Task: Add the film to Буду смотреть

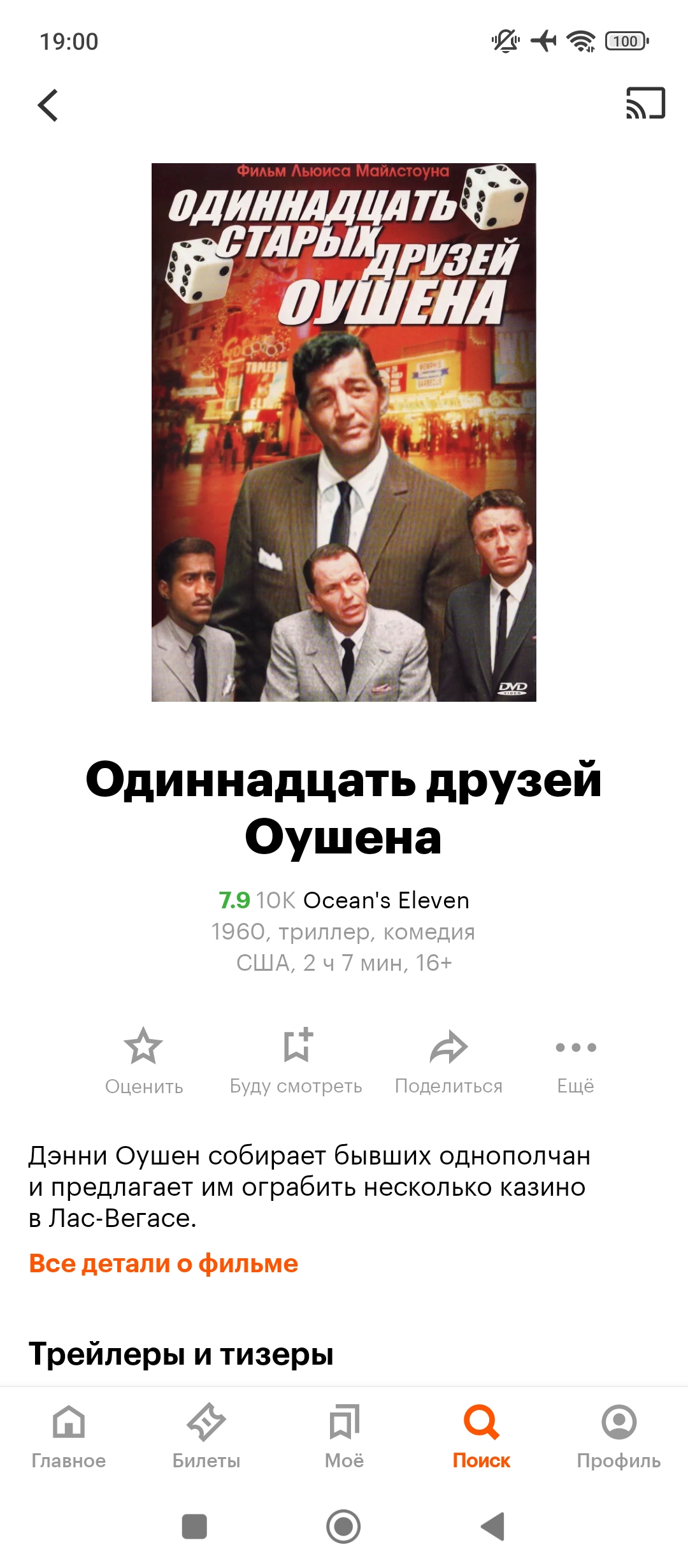Action: 296,1061
